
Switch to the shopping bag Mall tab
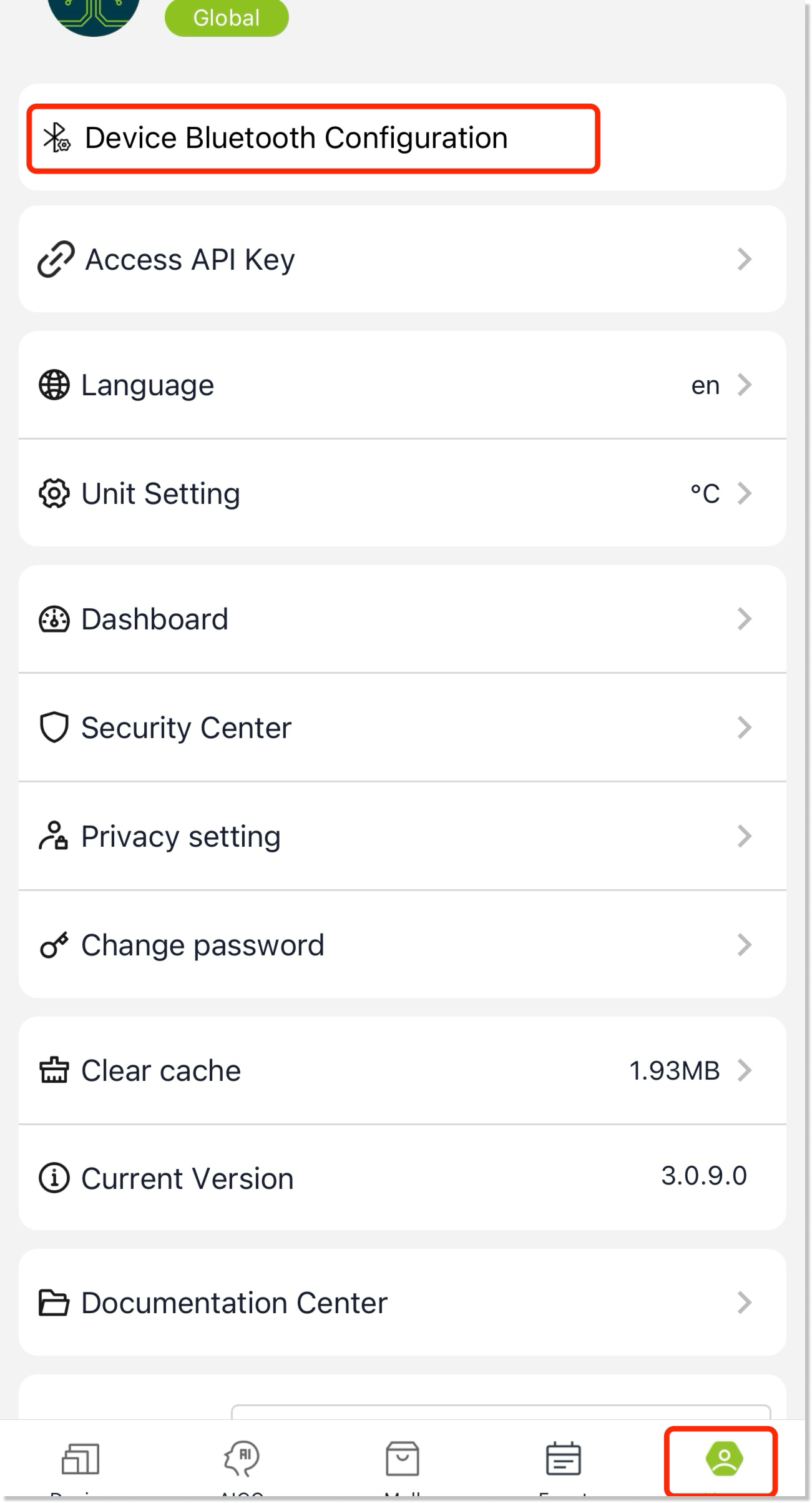(x=403, y=1464)
